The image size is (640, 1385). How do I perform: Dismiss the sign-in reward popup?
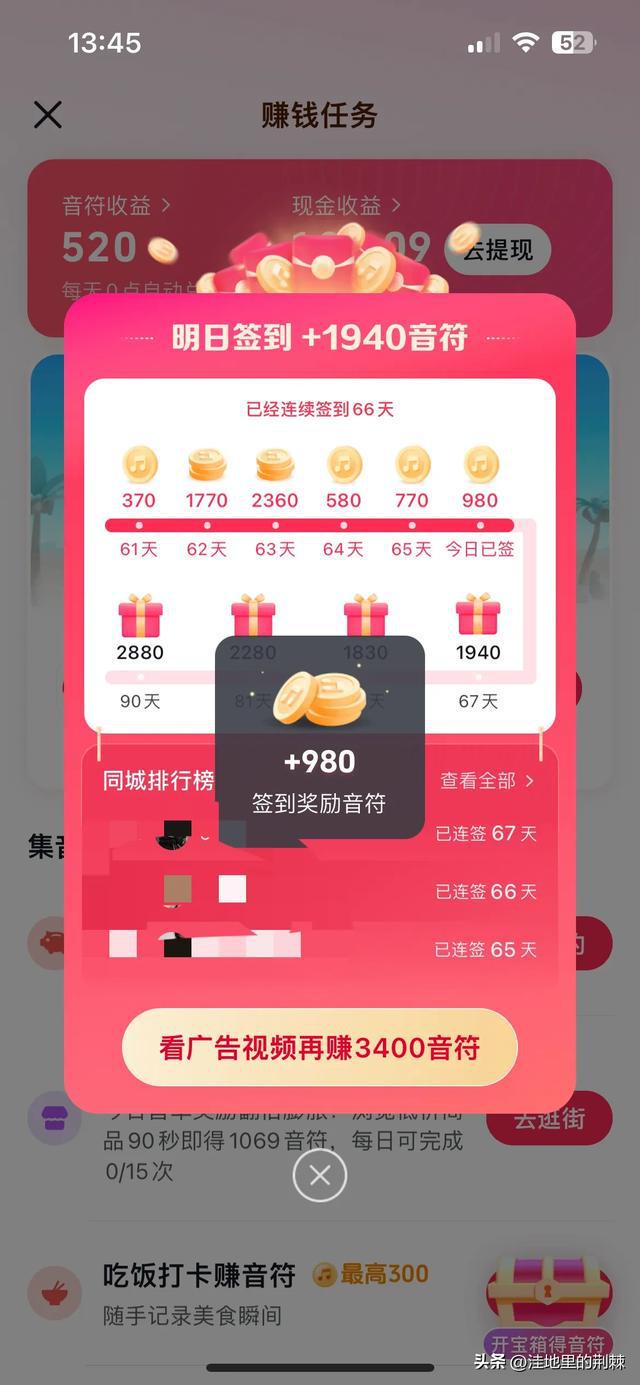coord(319,1176)
